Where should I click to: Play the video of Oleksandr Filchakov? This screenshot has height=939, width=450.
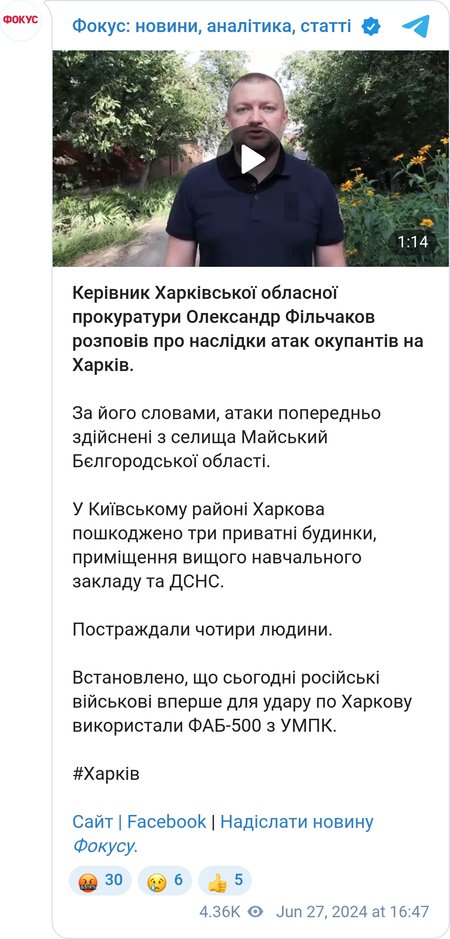249,159
